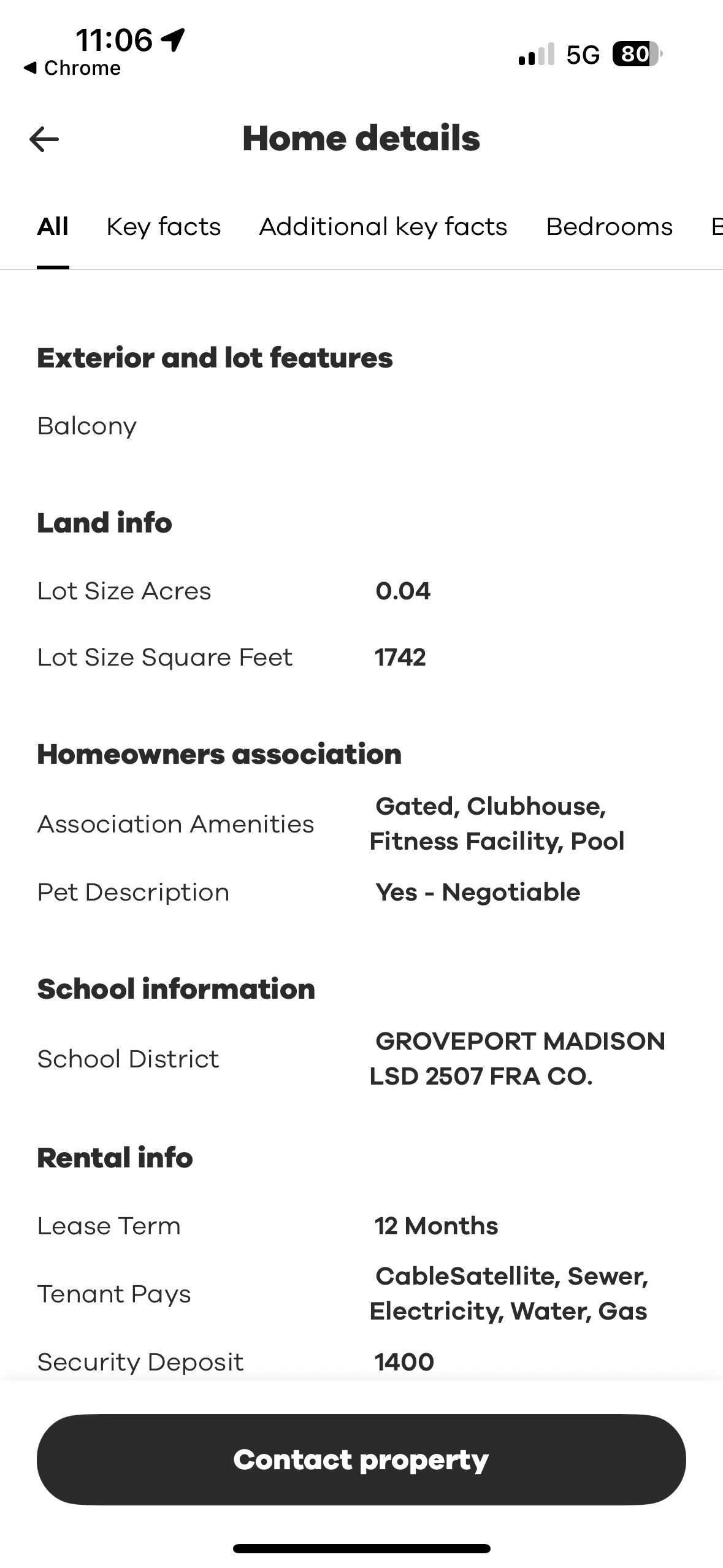Tap the location arrow in status bar
Screen dimensions: 723x1568
(x=174, y=39)
